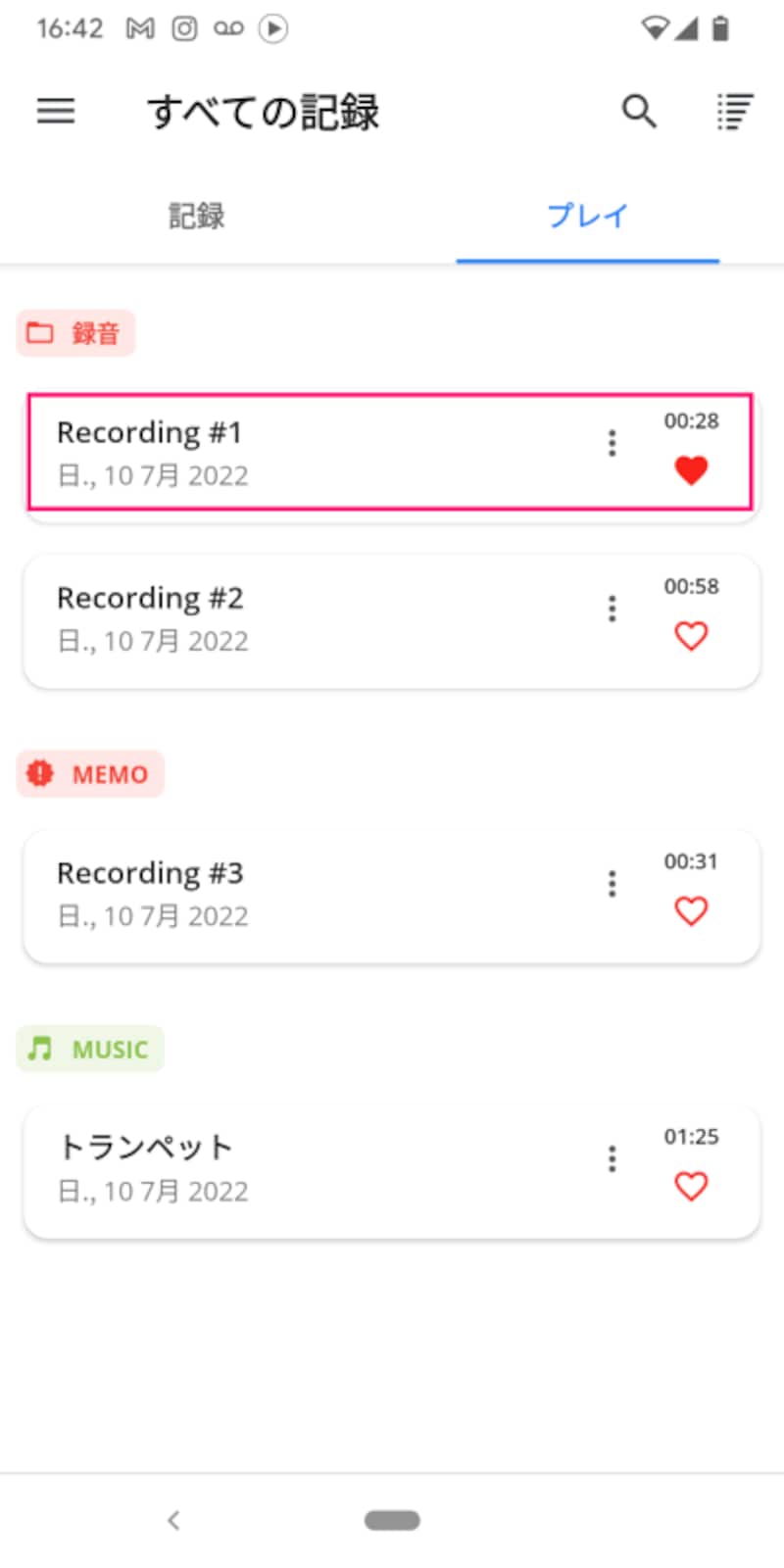The image size is (784, 1568).
Task: Tap the 録音 folder chip
Action: 75,333
